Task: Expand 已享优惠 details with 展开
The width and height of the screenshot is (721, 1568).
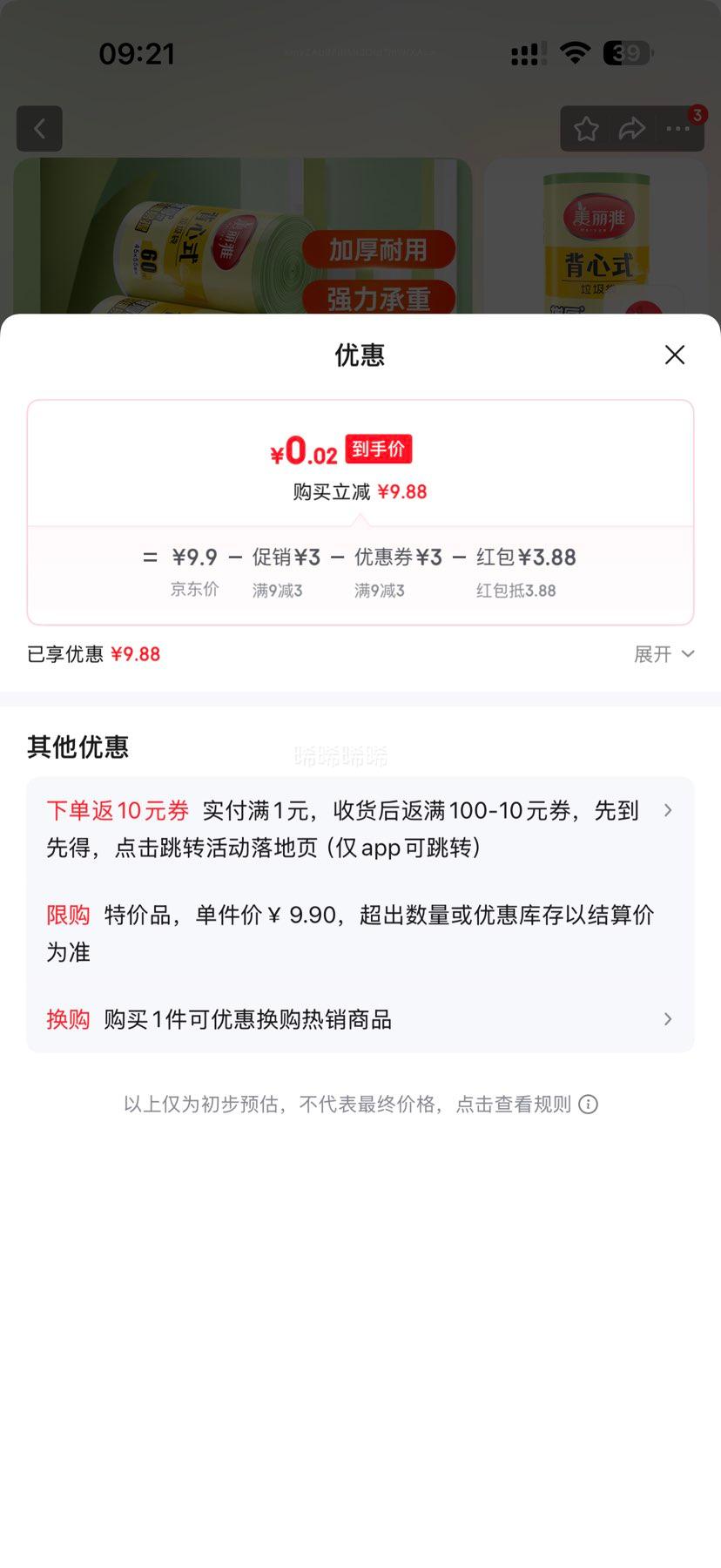Action: [664, 654]
